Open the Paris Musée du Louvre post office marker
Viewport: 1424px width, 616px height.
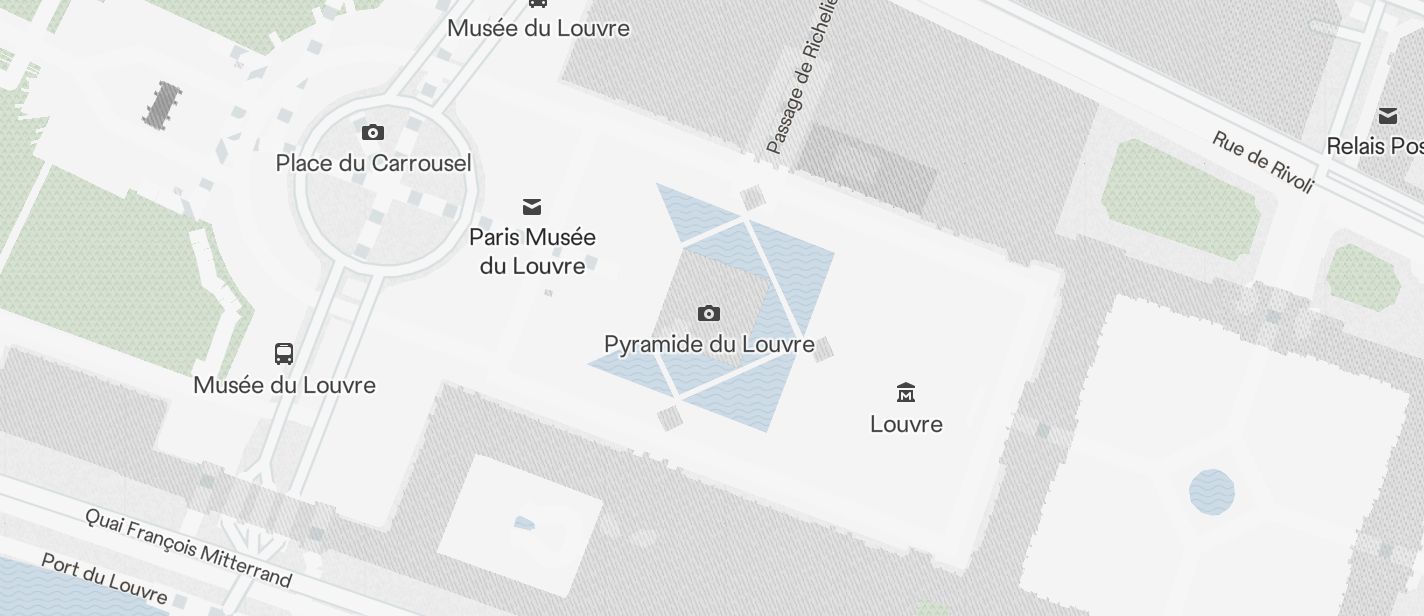coord(532,207)
